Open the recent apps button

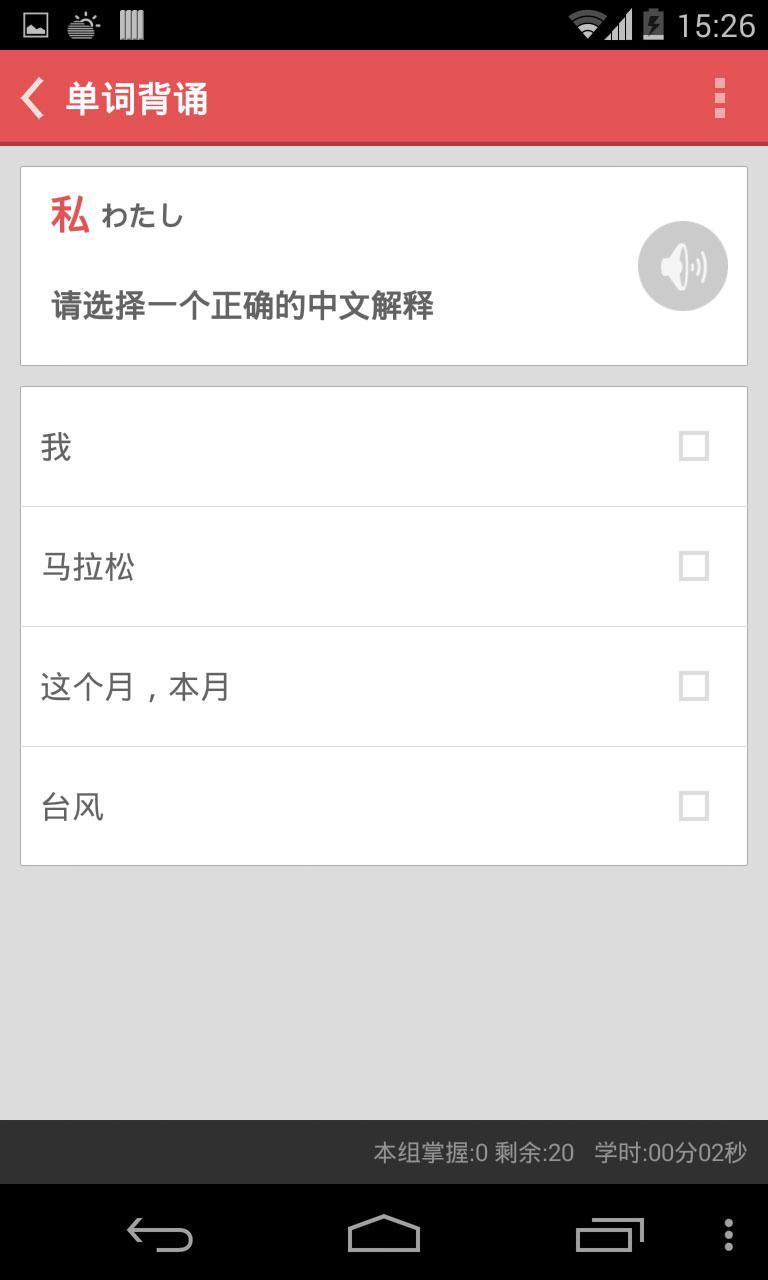[608, 1236]
